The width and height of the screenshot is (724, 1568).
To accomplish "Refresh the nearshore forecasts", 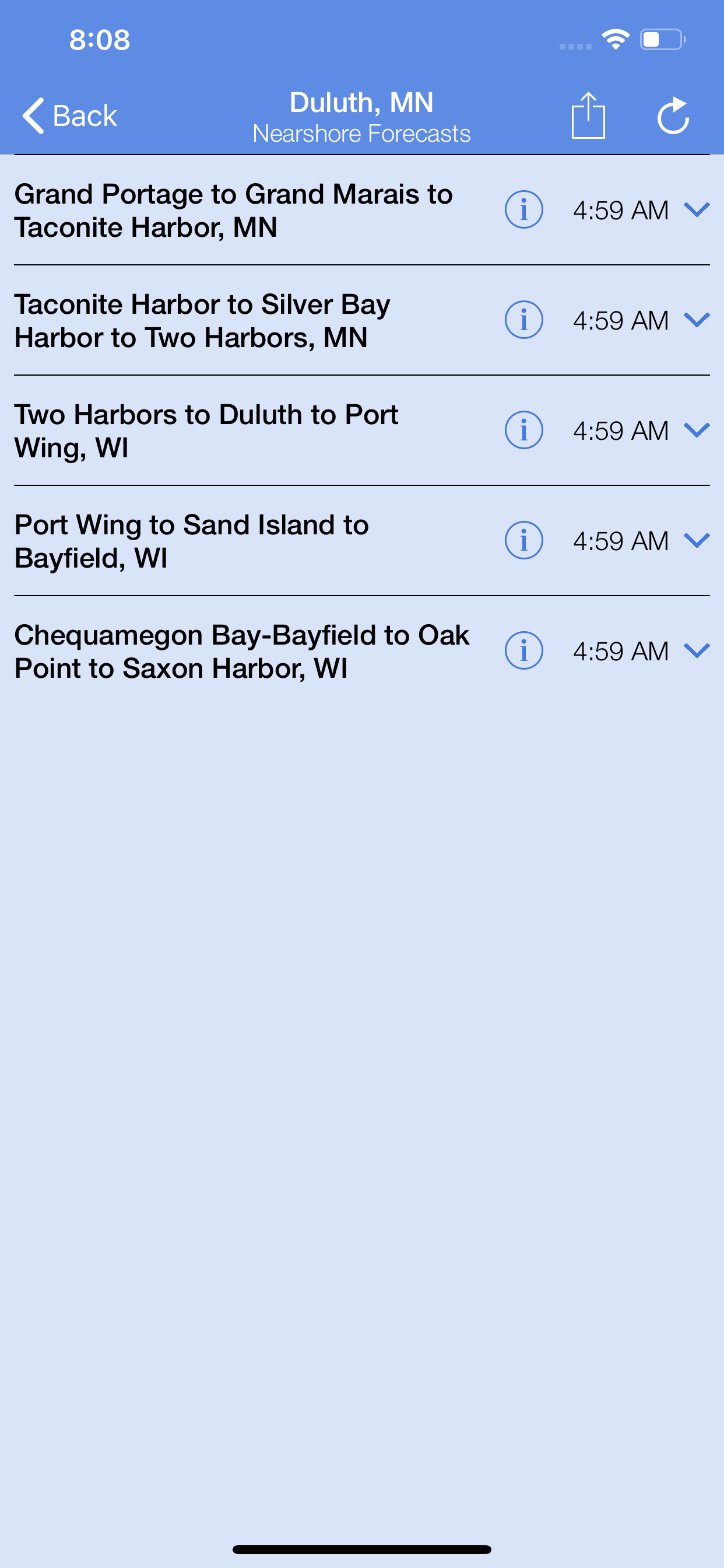I will click(673, 116).
